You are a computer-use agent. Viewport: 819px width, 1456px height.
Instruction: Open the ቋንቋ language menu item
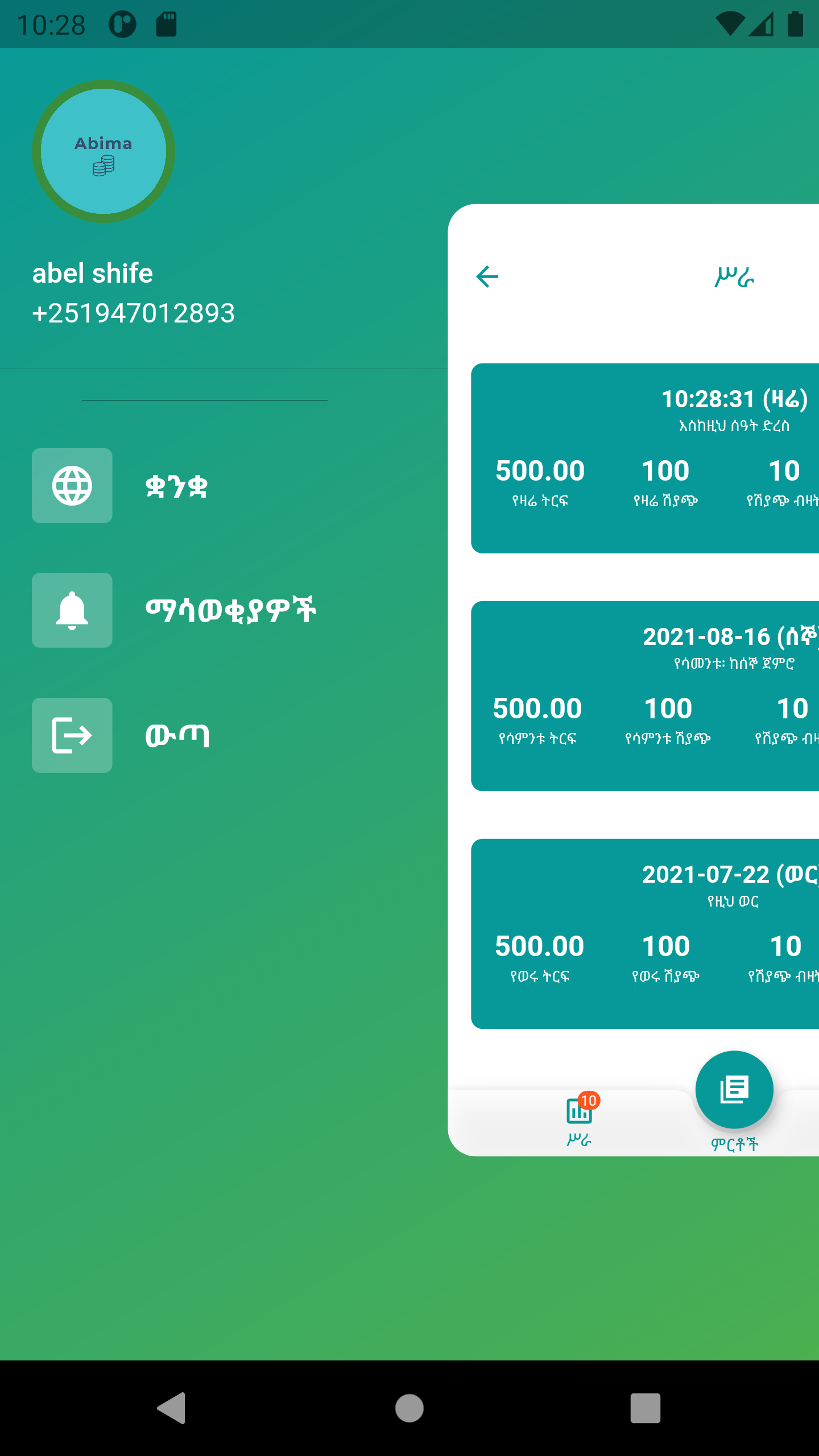tap(176, 486)
